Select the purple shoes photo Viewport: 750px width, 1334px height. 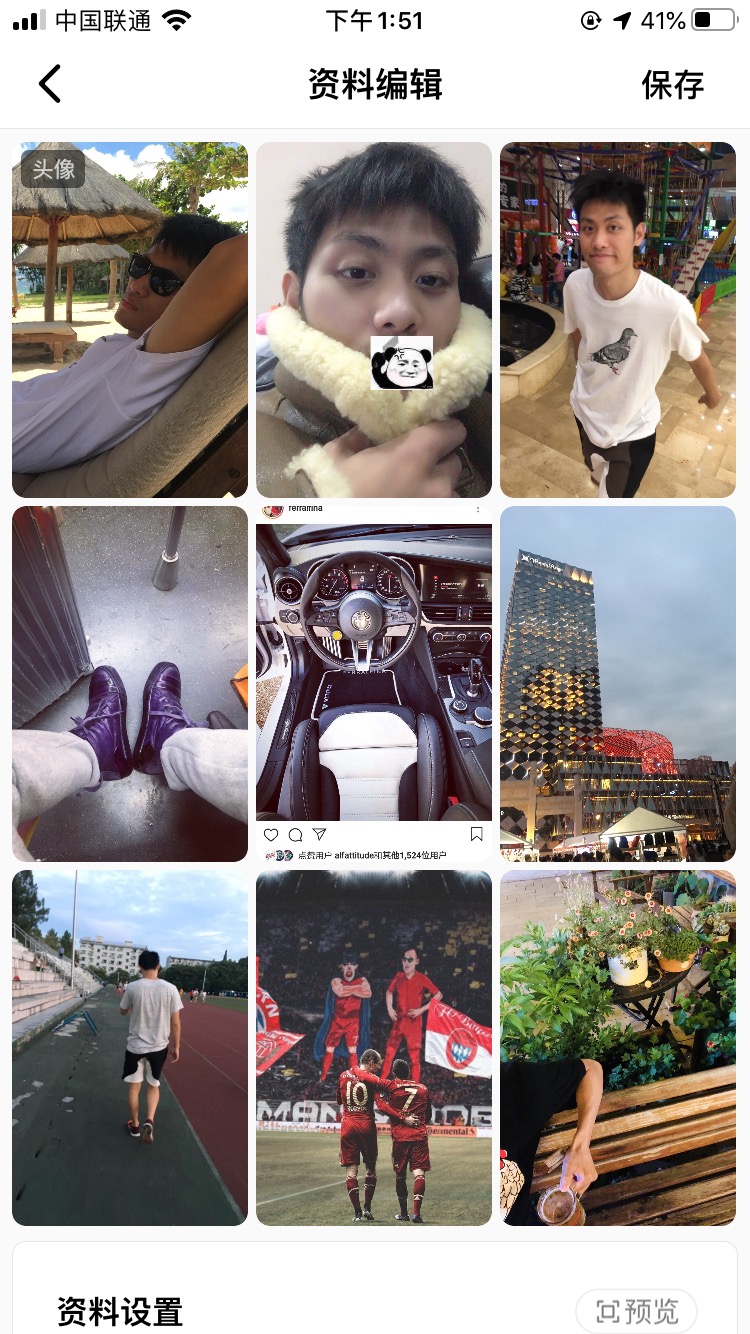130,684
